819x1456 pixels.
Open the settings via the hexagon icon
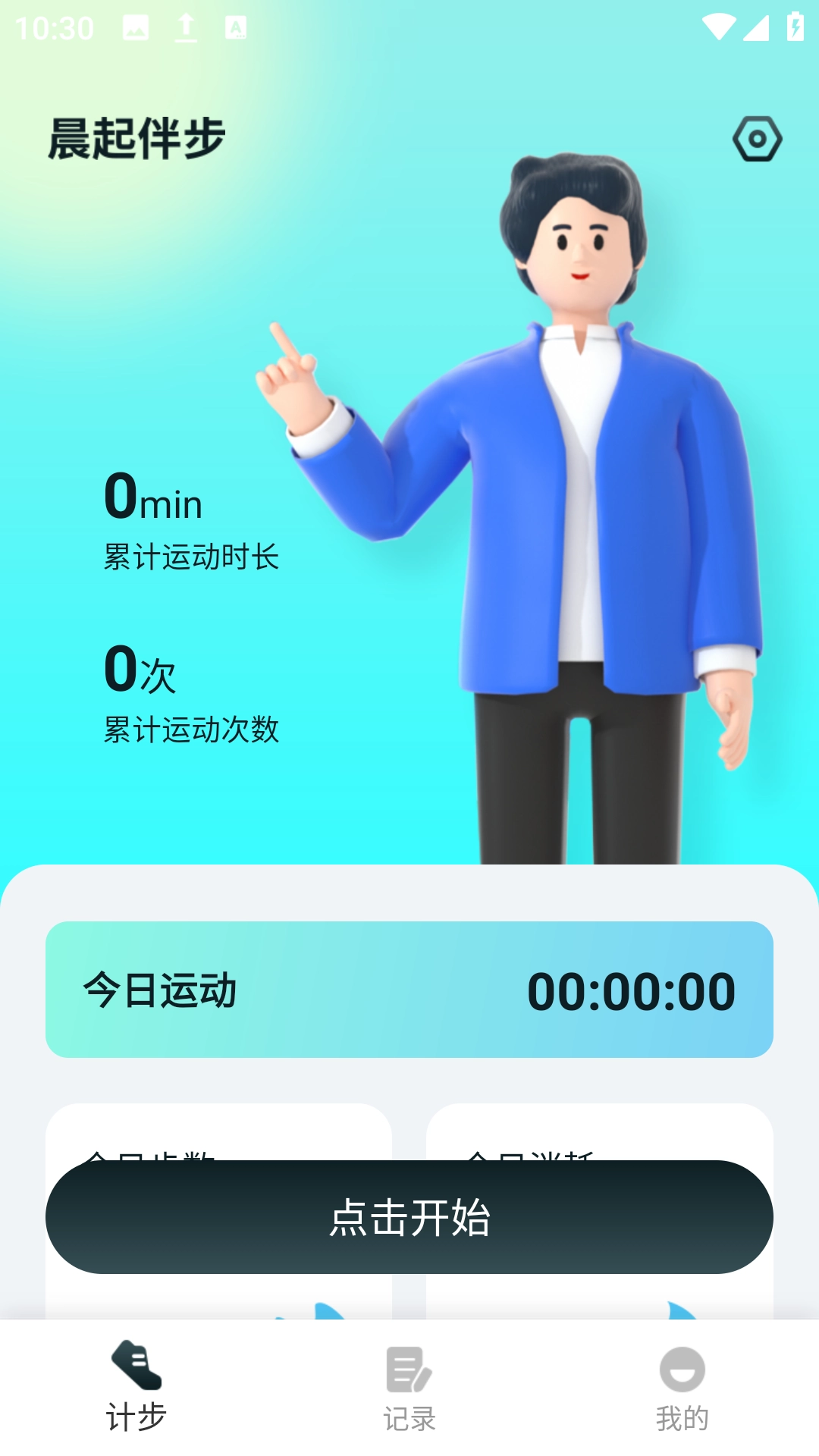756,138
